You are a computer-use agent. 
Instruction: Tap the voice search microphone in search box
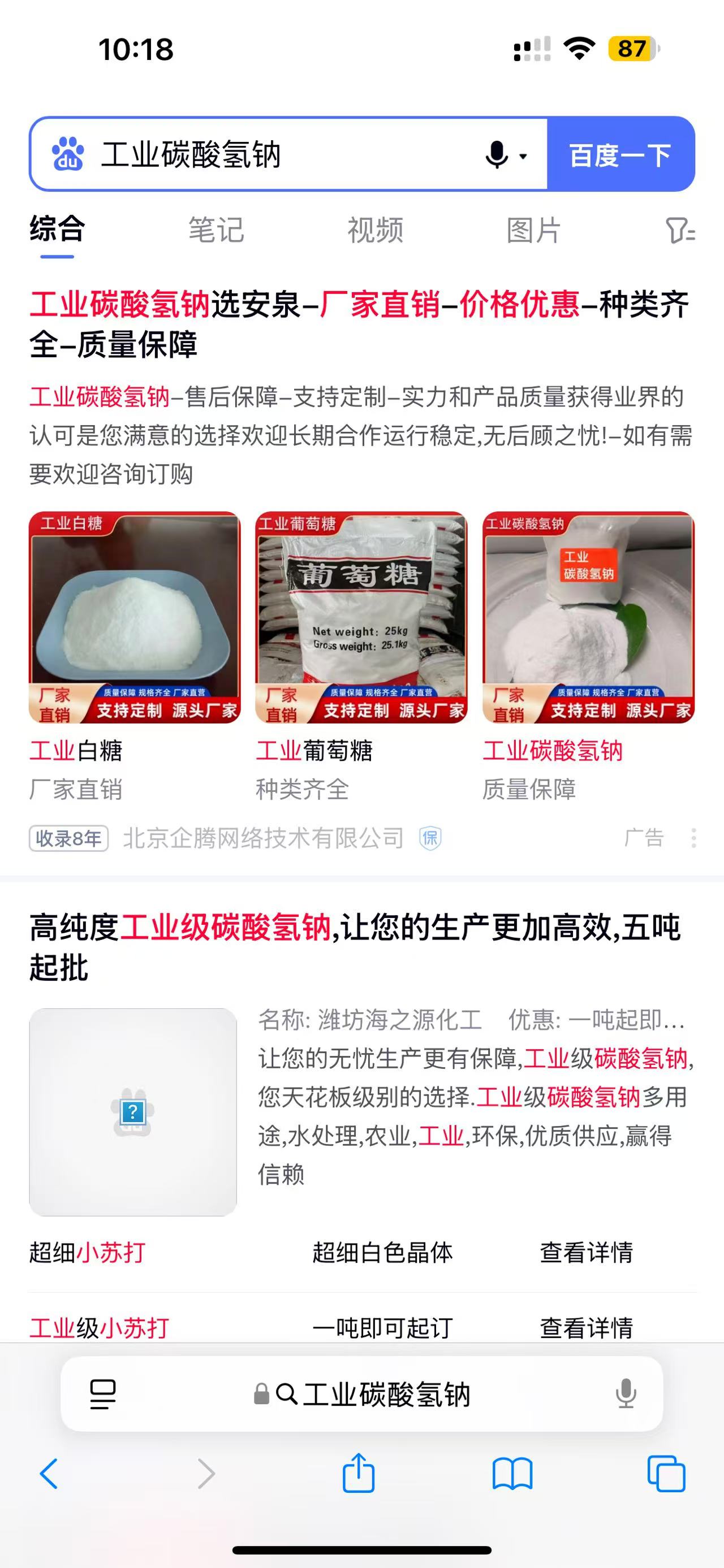click(497, 155)
